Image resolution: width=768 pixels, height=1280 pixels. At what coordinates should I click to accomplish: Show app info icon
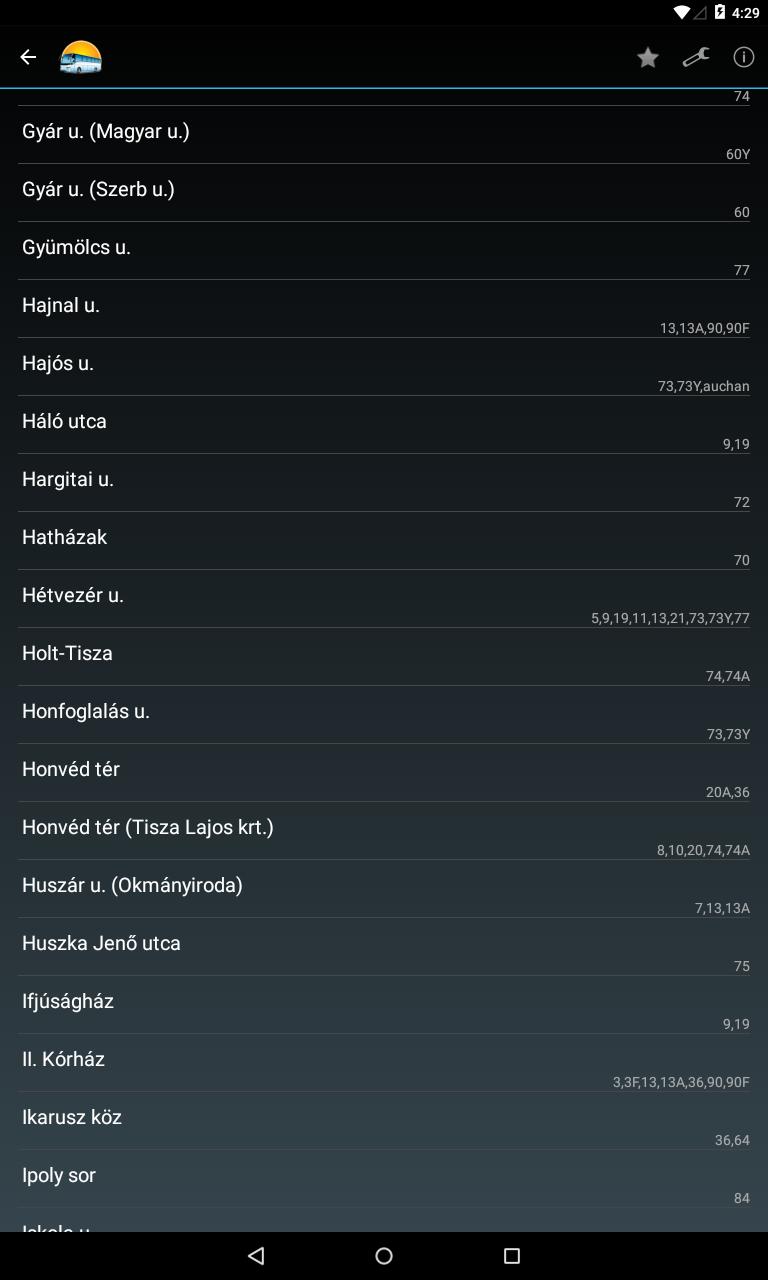[744, 57]
